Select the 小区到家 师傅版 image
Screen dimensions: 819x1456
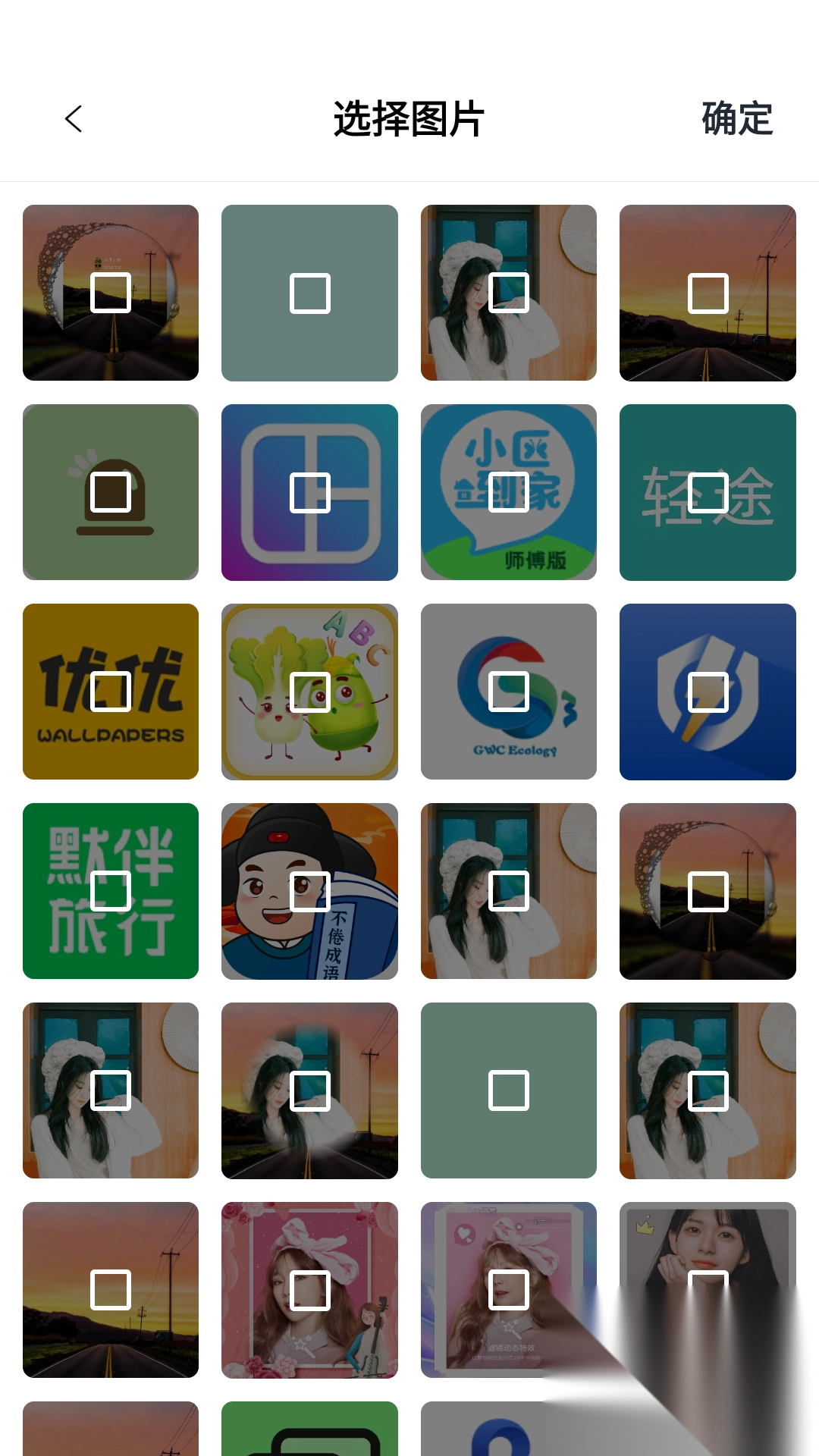(x=509, y=493)
